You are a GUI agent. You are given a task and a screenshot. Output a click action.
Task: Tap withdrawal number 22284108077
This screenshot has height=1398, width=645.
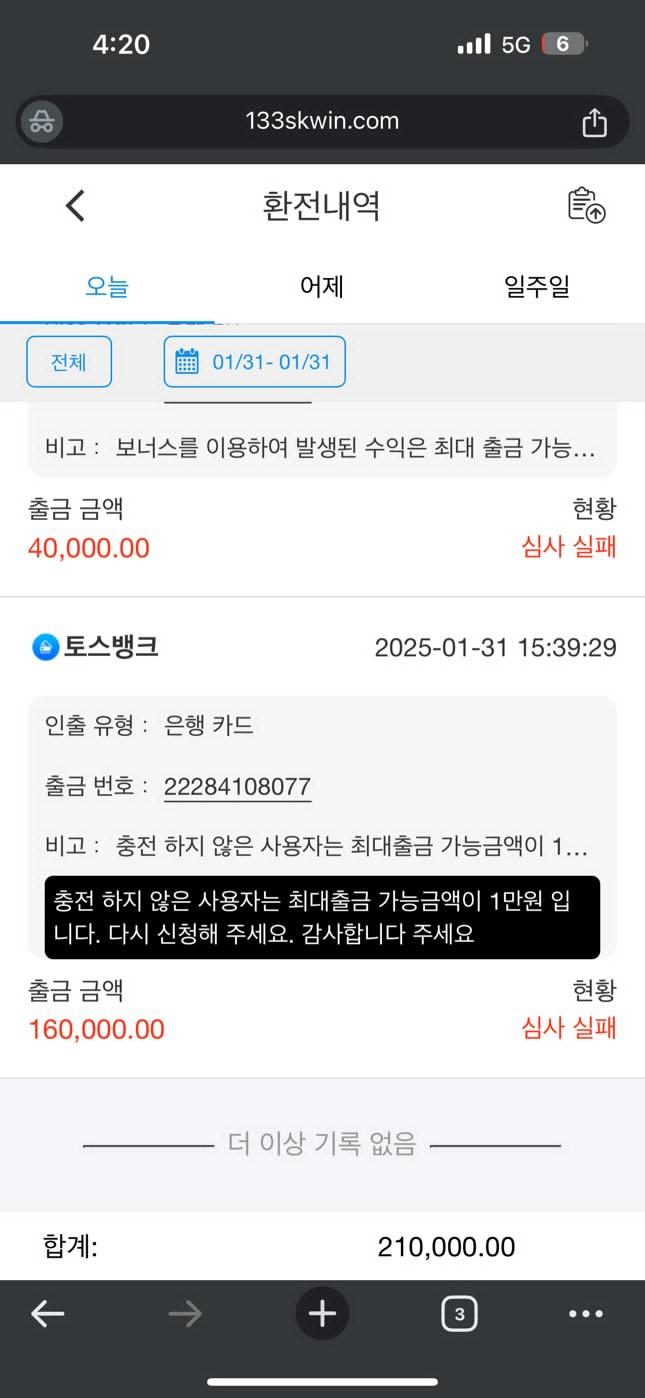click(x=237, y=787)
